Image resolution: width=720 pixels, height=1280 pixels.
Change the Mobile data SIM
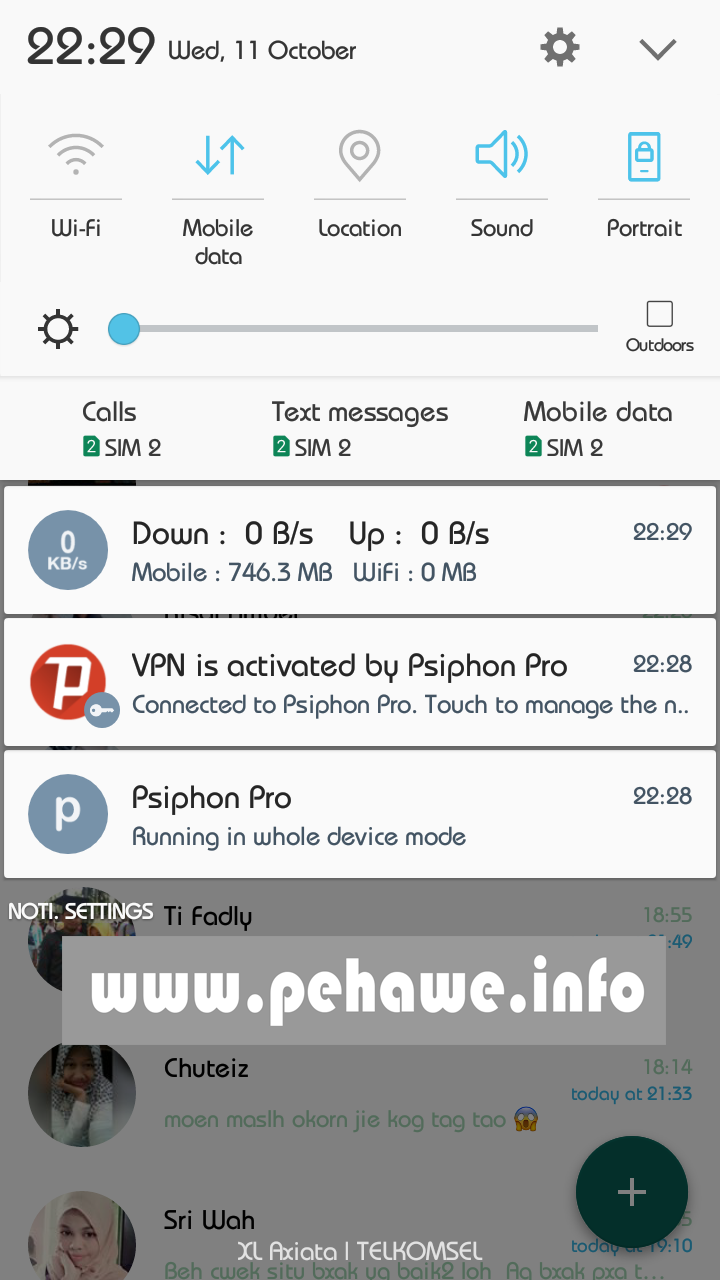click(x=597, y=428)
